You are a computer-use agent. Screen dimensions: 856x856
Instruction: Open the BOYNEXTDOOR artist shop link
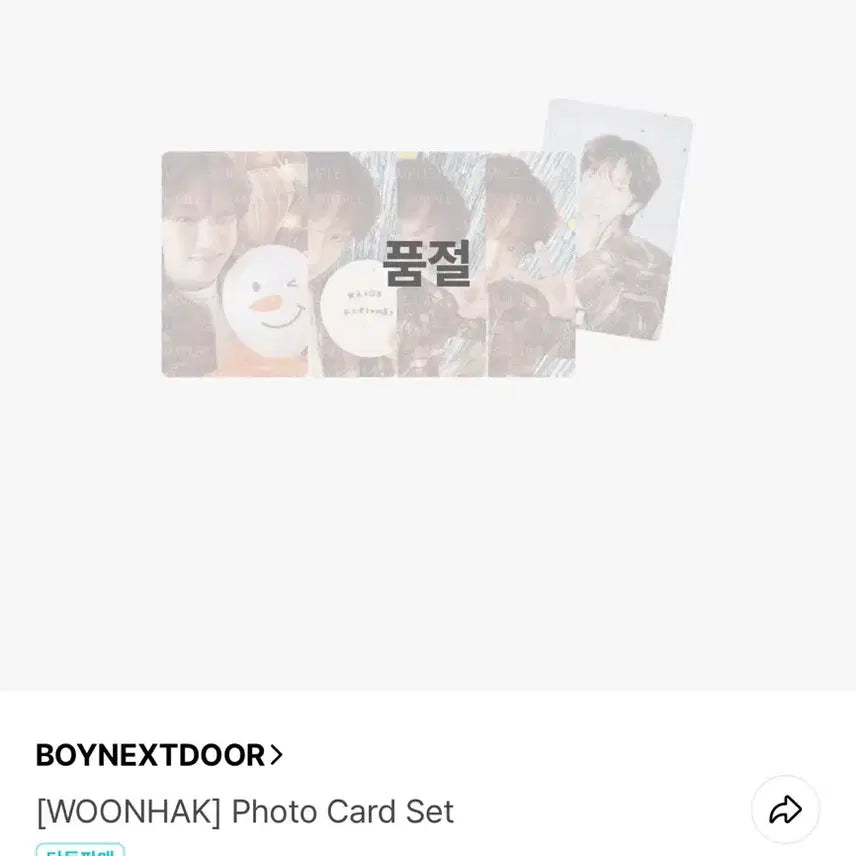(159, 755)
